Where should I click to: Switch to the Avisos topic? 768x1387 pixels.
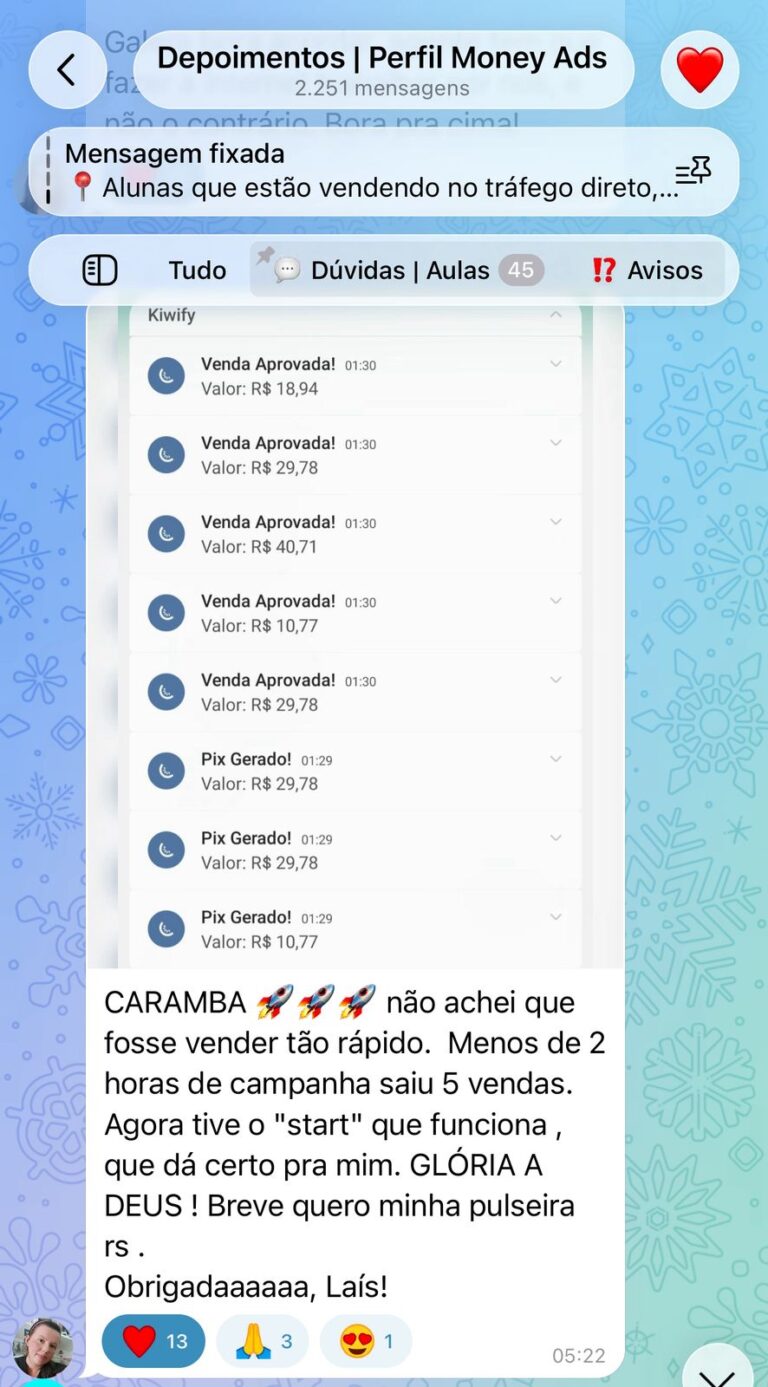pyautogui.click(x=646, y=270)
